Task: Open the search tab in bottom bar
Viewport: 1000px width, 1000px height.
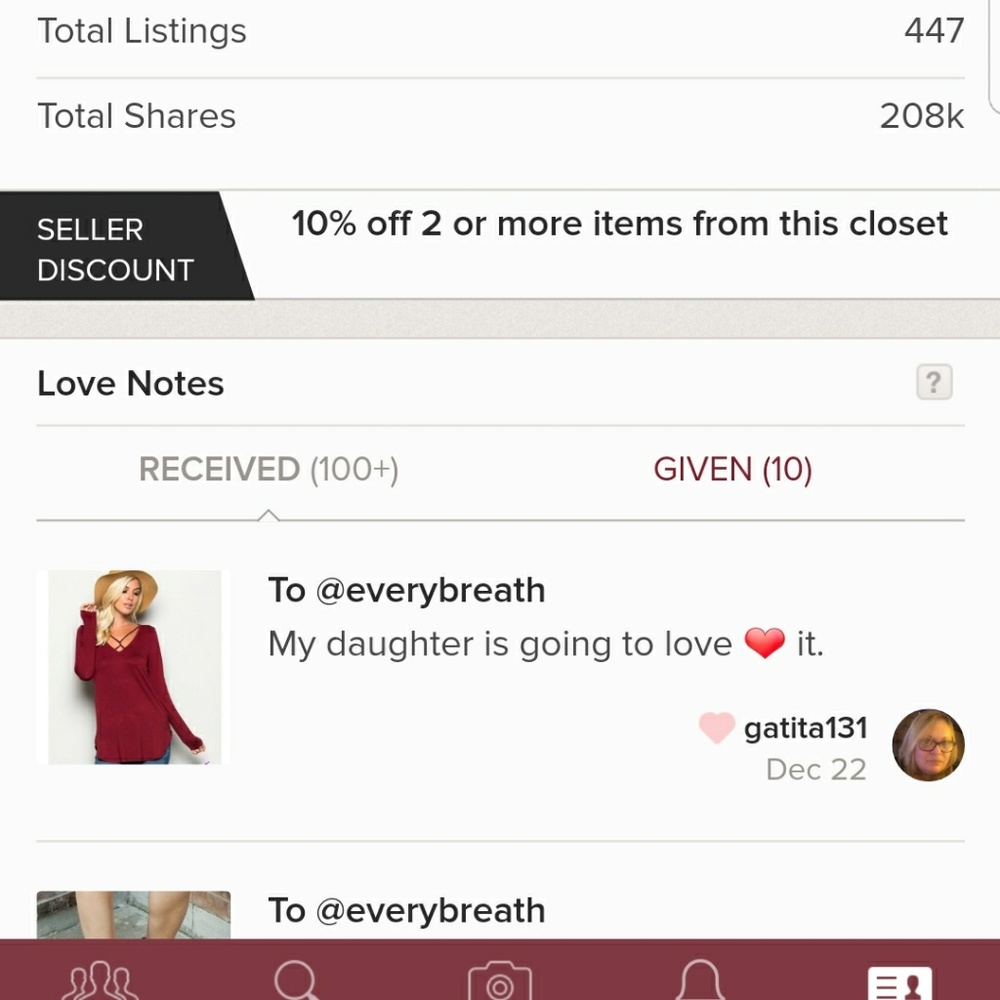Action: click(297, 980)
